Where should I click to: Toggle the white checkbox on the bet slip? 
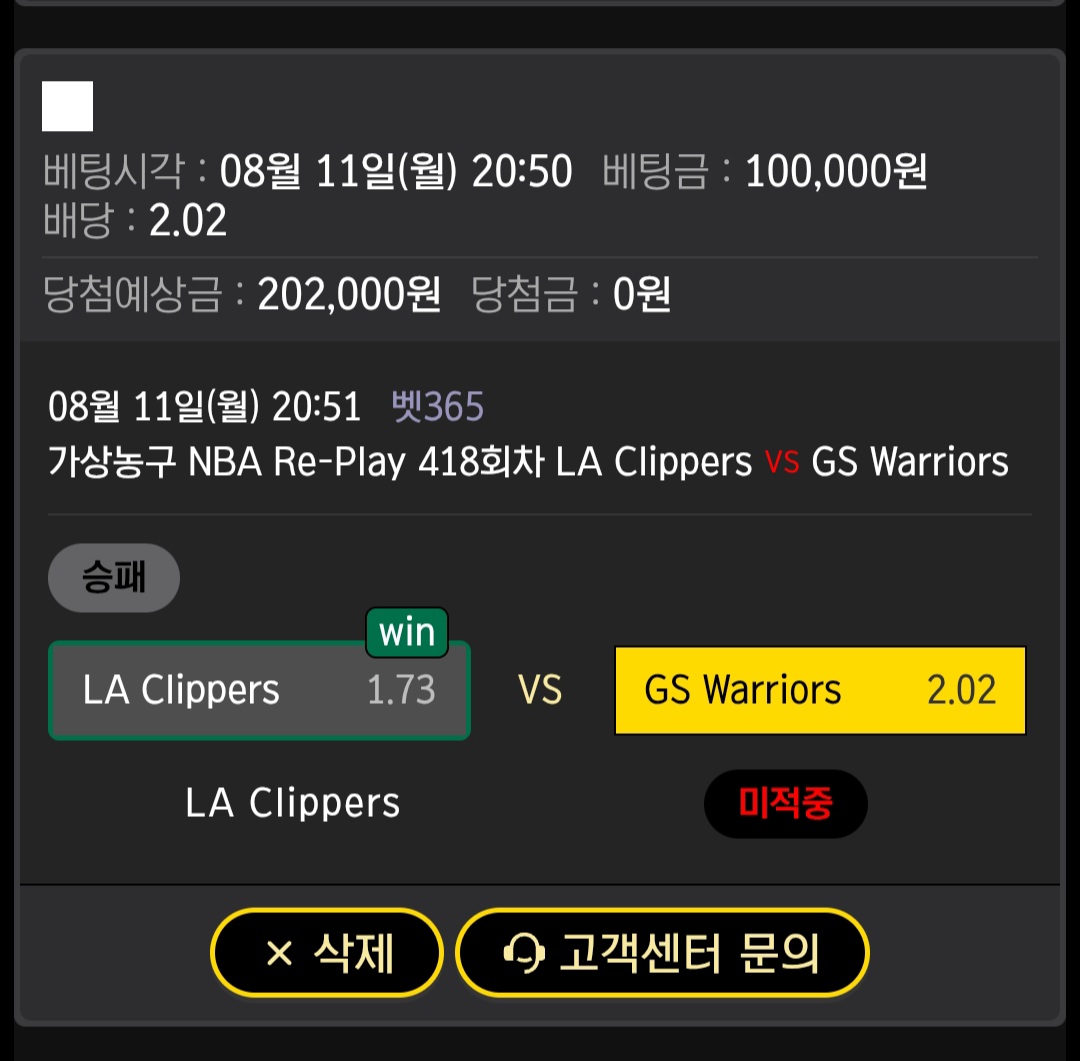67,107
